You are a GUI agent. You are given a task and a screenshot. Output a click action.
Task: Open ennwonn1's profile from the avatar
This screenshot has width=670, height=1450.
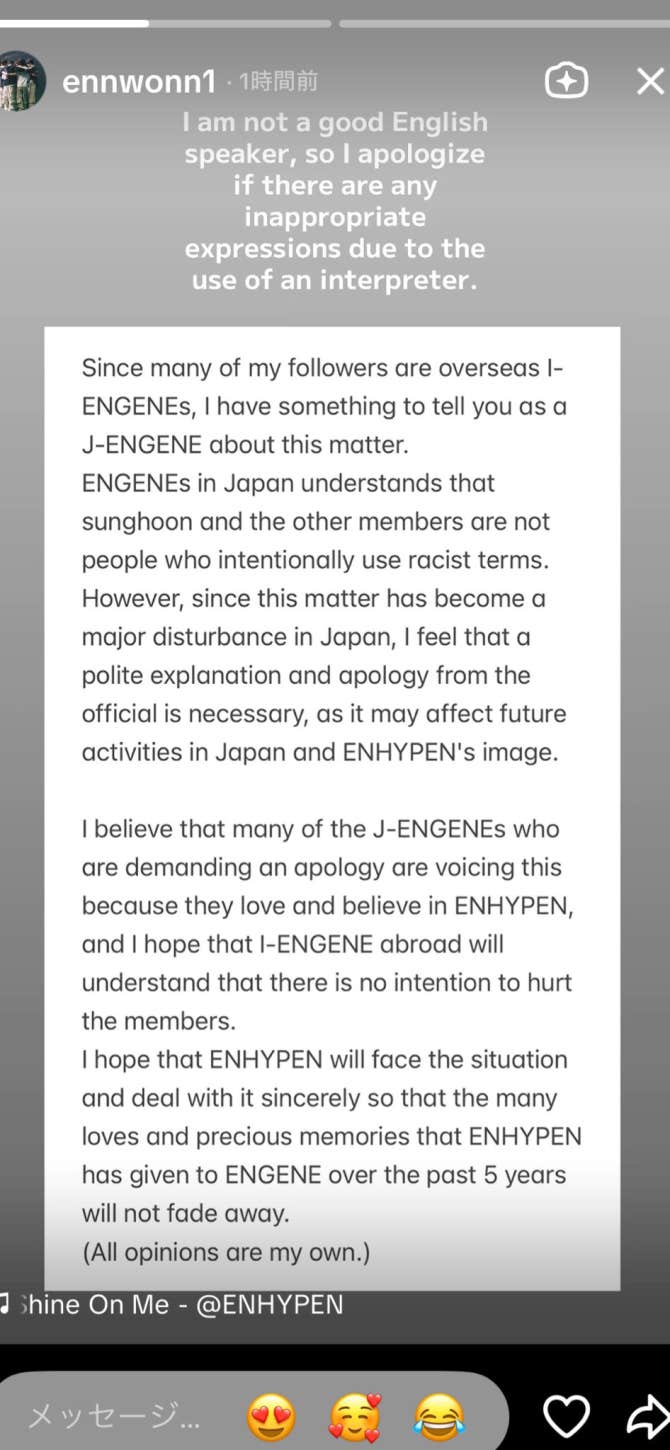[21, 81]
